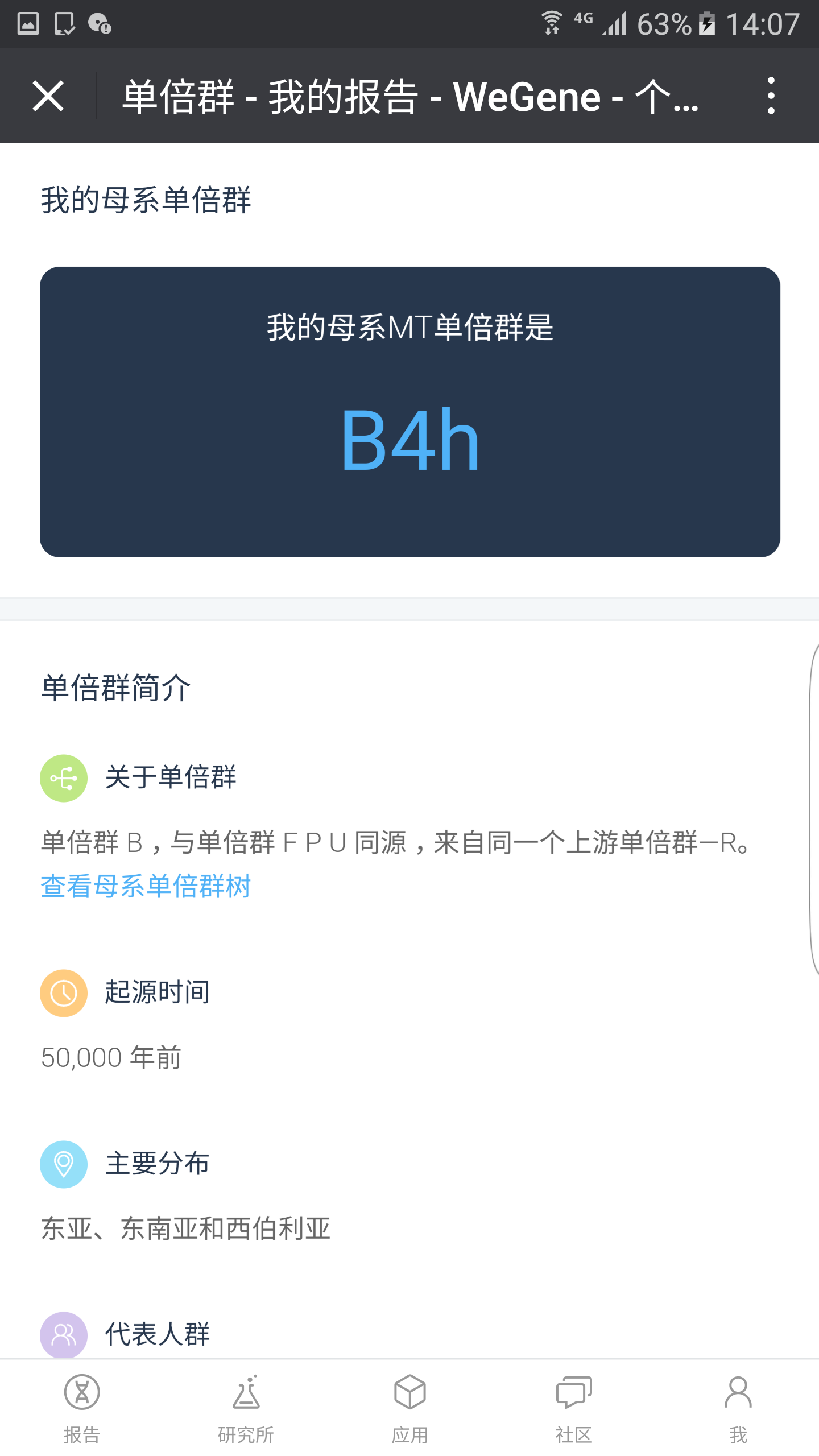Open the 查看母系单倍群树 link
This screenshot has width=819, height=1456.
pos(146,886)
